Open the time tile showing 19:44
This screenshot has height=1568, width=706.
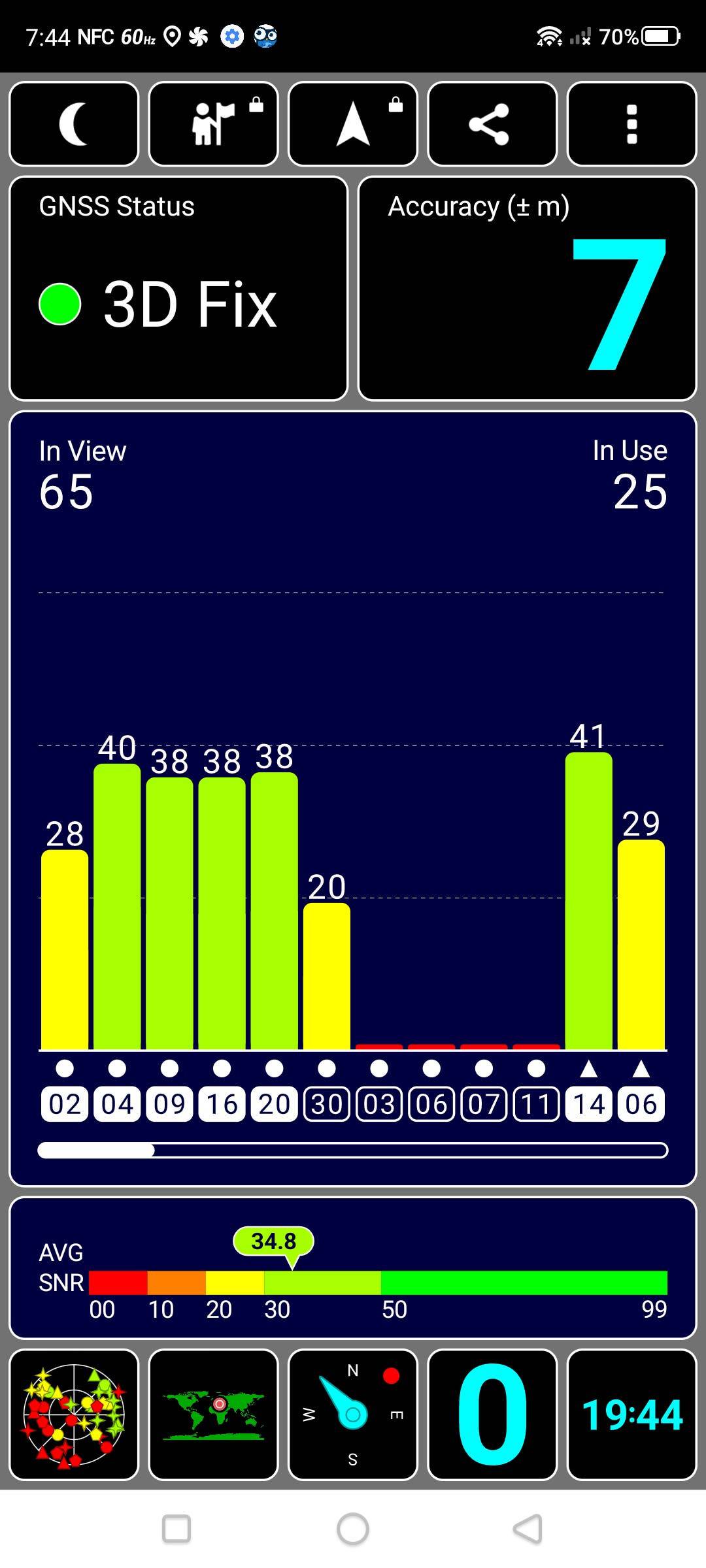pyautogui.click(x=632, y=1414)
